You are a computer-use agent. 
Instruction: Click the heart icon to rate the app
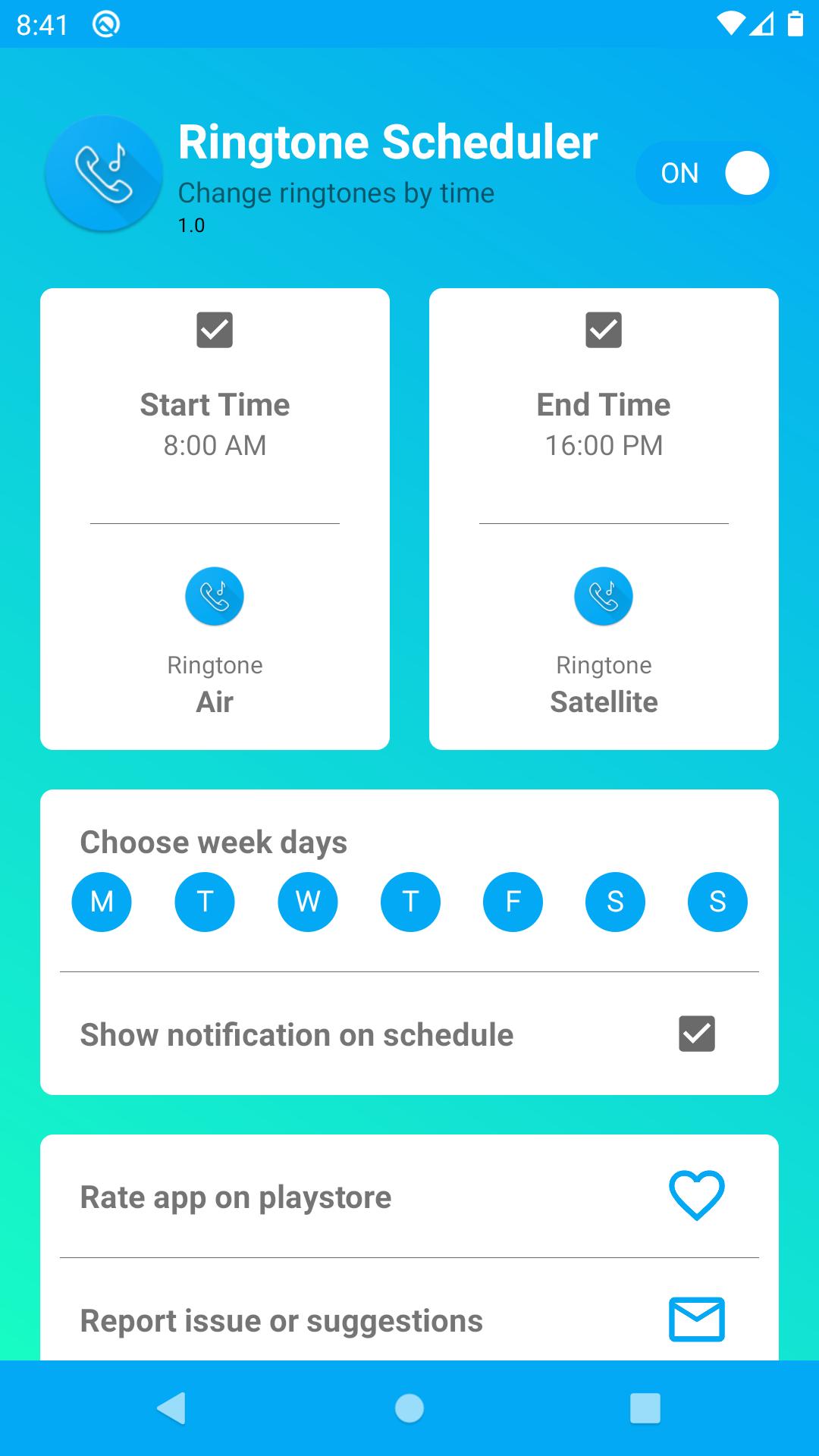point(695,1197)
